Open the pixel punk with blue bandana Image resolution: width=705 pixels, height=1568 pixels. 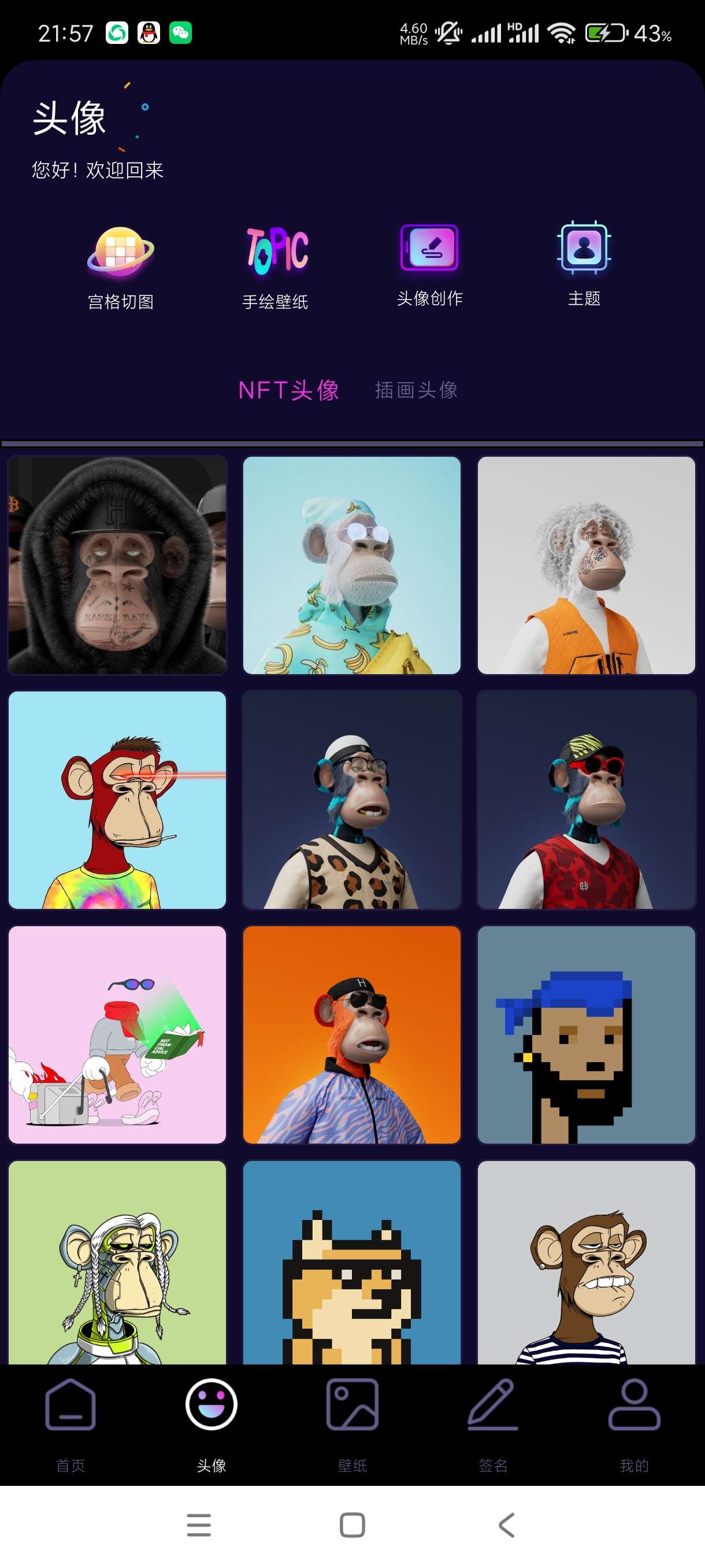pos(586,1034)
